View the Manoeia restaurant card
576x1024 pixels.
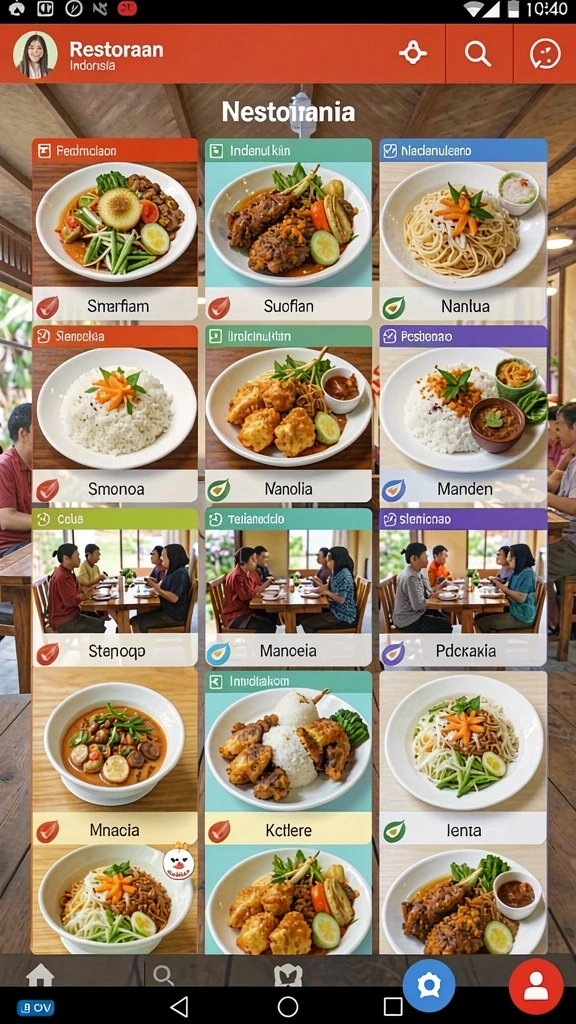(288, 587)
